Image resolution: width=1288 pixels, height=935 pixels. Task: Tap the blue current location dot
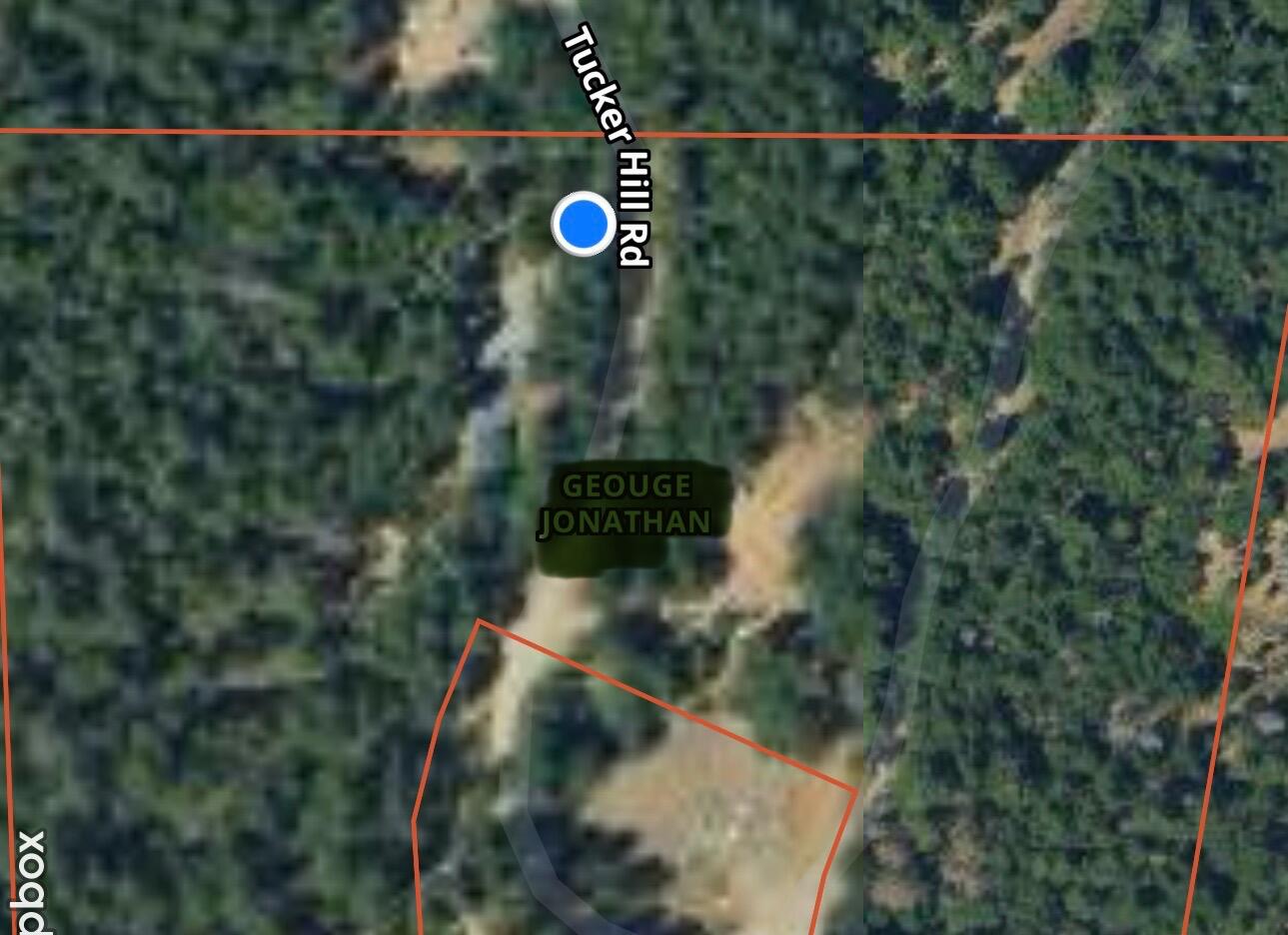[584, 224]
